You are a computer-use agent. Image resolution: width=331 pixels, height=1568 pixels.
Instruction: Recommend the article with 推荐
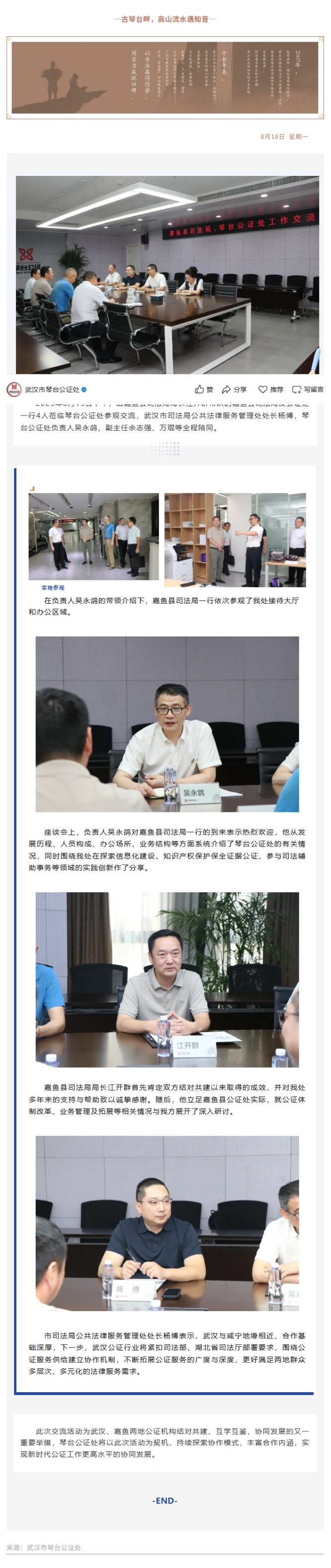[x=271, y=390]
